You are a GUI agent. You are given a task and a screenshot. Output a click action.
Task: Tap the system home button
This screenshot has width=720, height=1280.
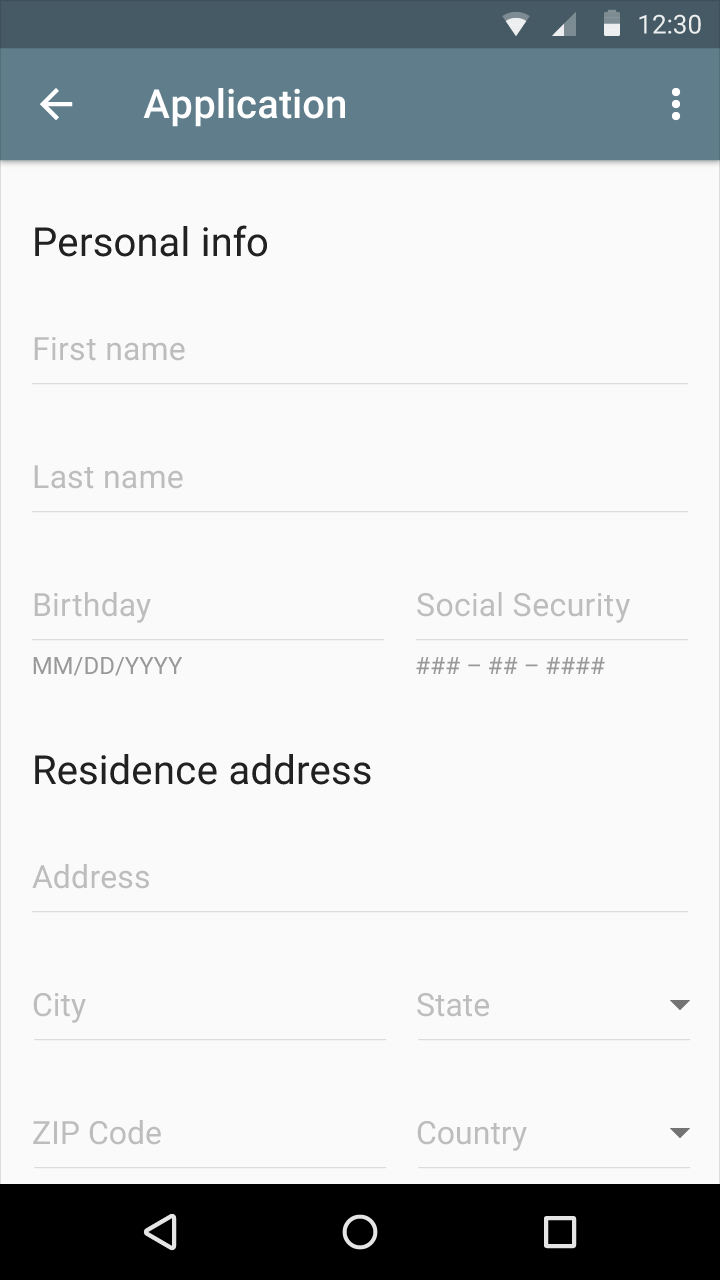point(360,1232)
